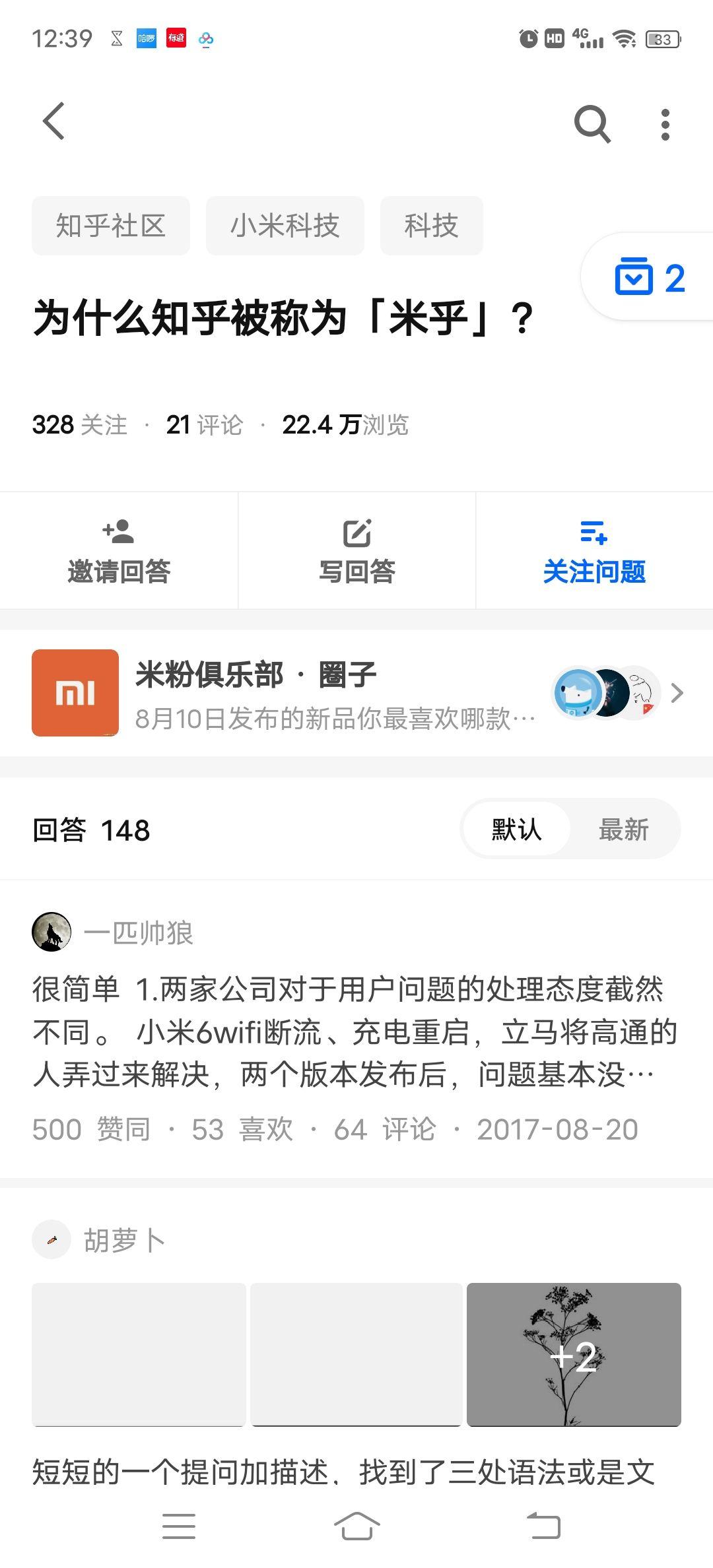This screenshot has height=1568, width=713.
Task: Tap the 科技 topic chip
Action: point(431,226)
